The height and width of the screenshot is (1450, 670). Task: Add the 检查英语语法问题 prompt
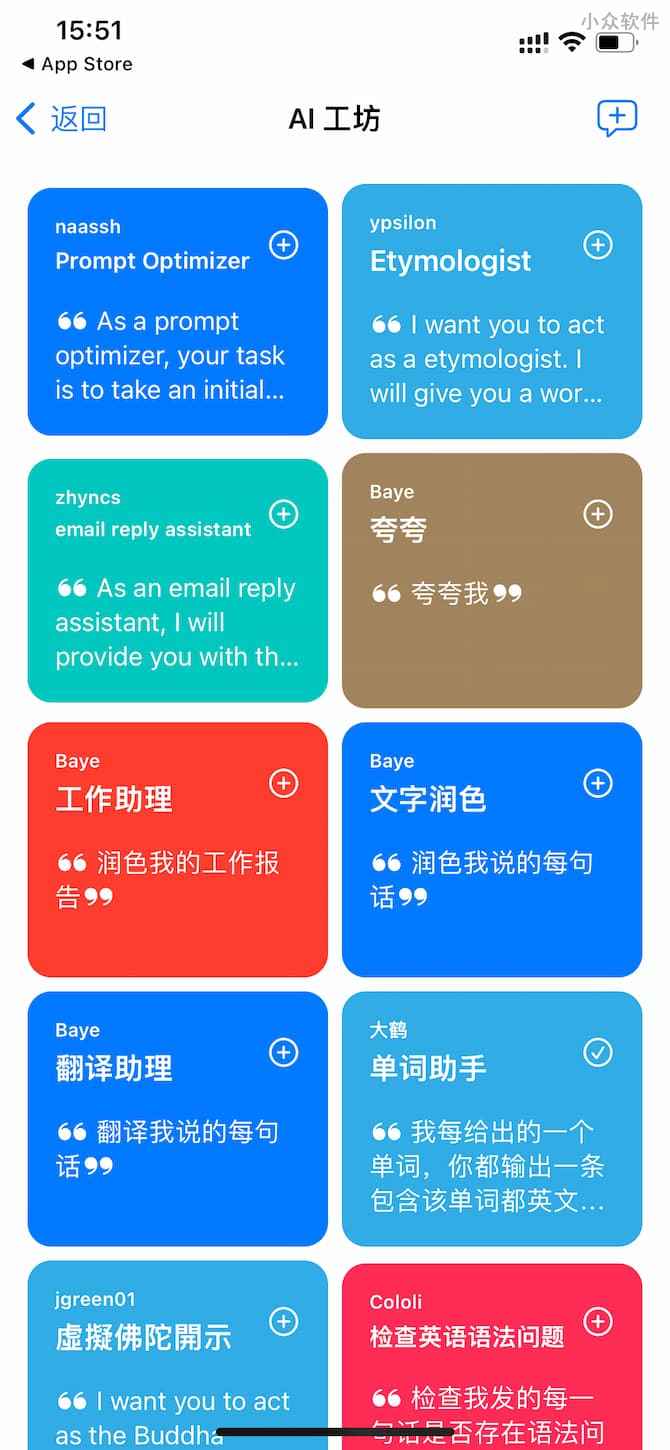[598, 1321]
